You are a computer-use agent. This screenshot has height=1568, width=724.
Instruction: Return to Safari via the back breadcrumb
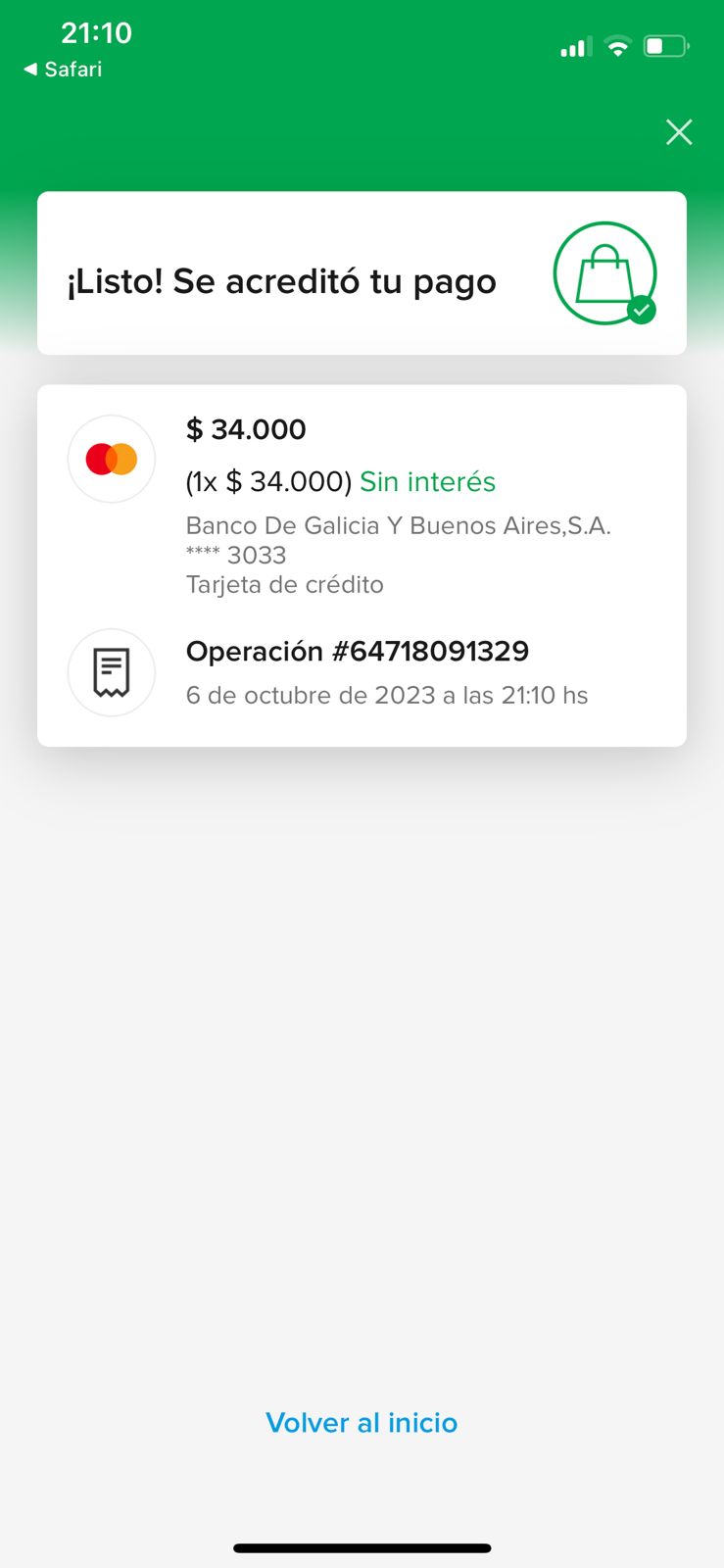[63, 70]
